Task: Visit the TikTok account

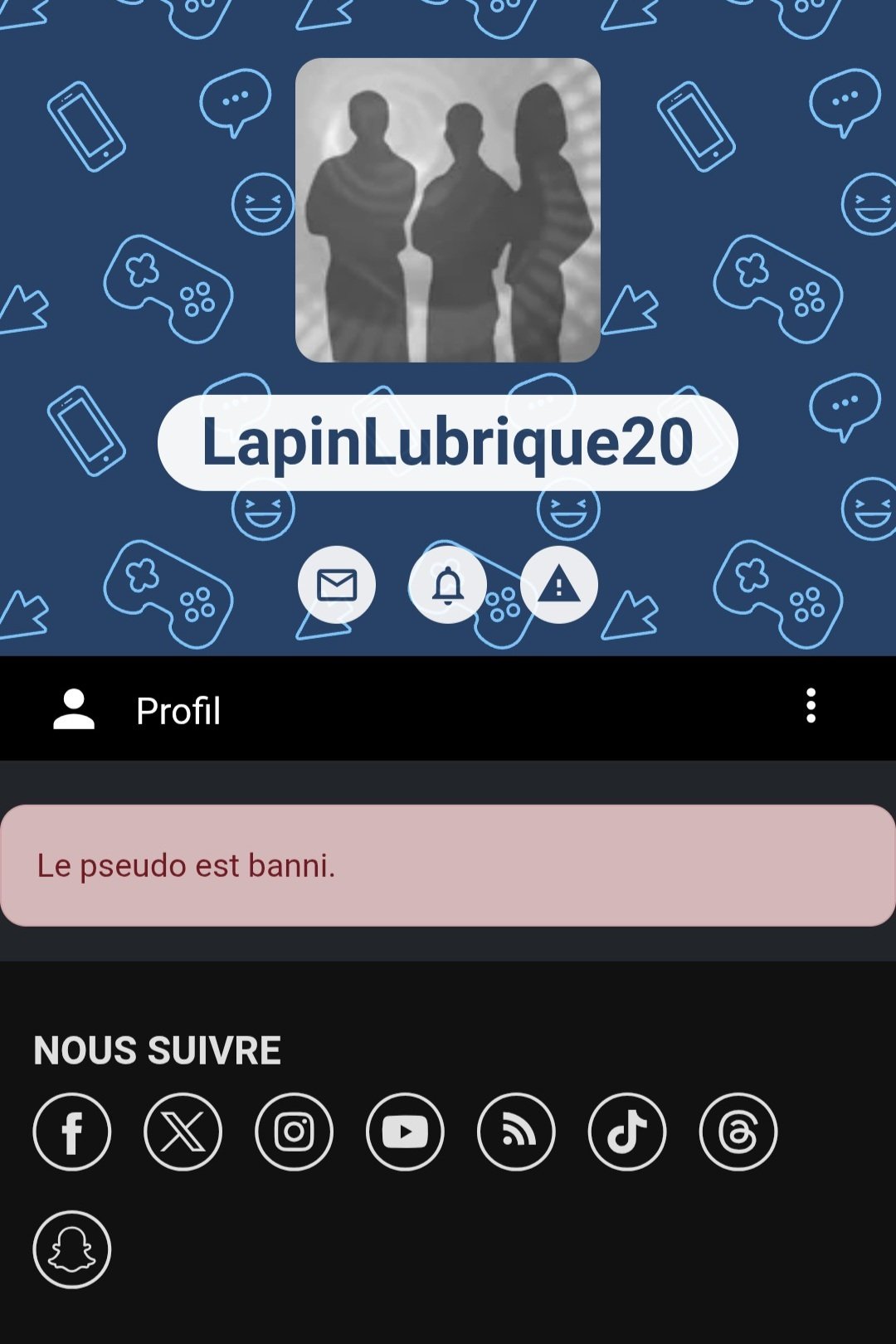Action: click(627, 1132)
